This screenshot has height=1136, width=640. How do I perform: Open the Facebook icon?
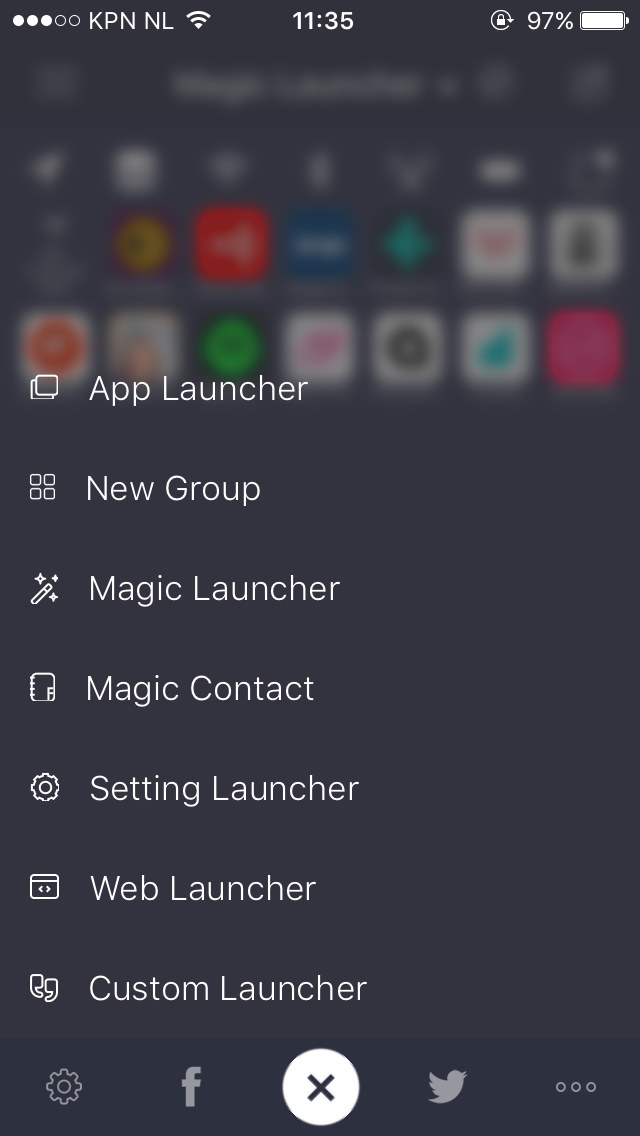click(191, 1086)
